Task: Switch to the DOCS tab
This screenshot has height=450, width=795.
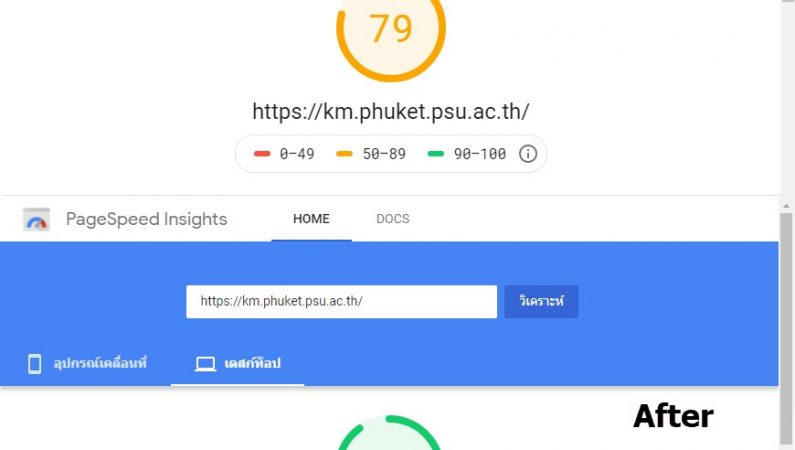Action: click(x=392, y=219)
